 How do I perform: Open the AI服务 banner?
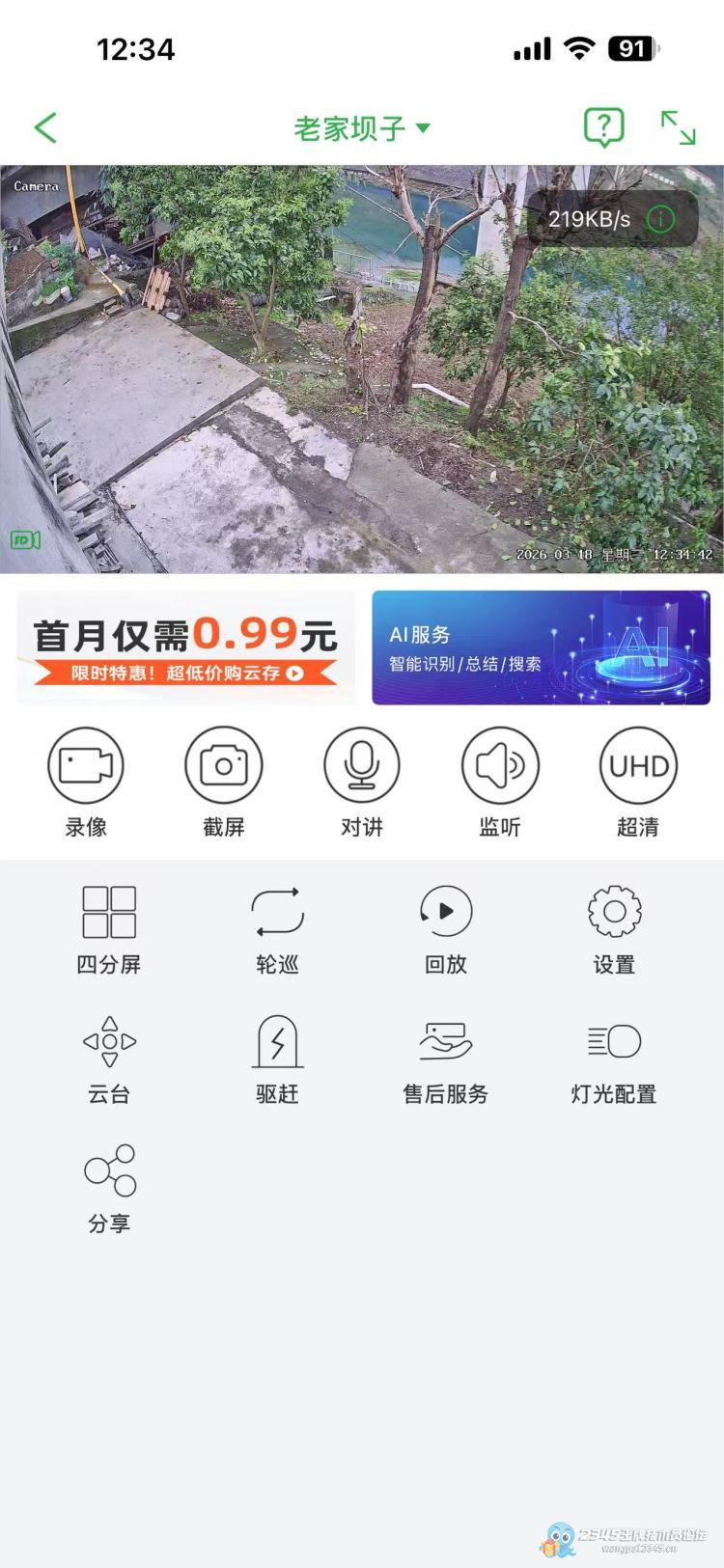coord(541,647)
